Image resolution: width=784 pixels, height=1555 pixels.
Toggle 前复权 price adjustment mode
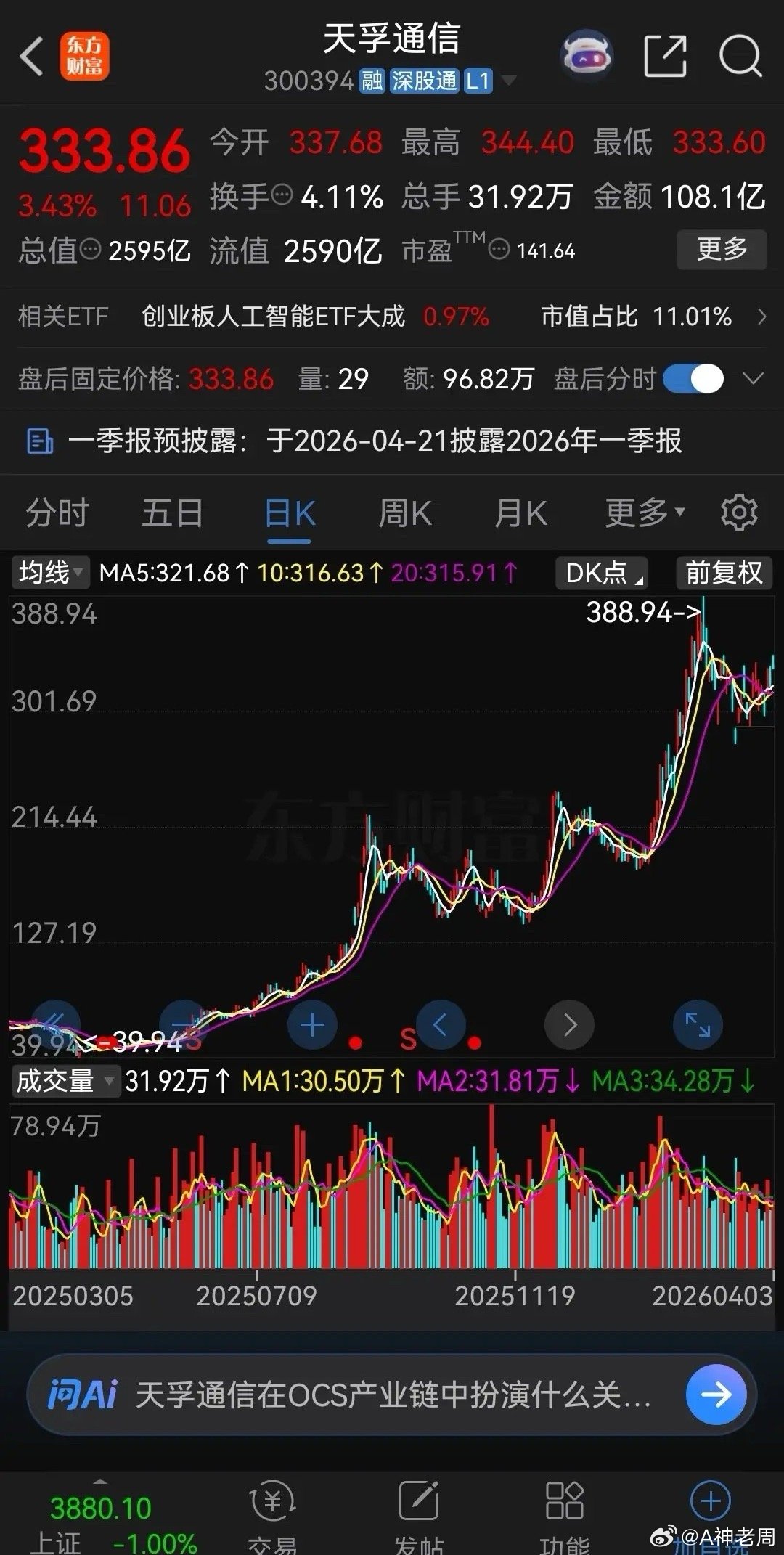pos(723,573)
